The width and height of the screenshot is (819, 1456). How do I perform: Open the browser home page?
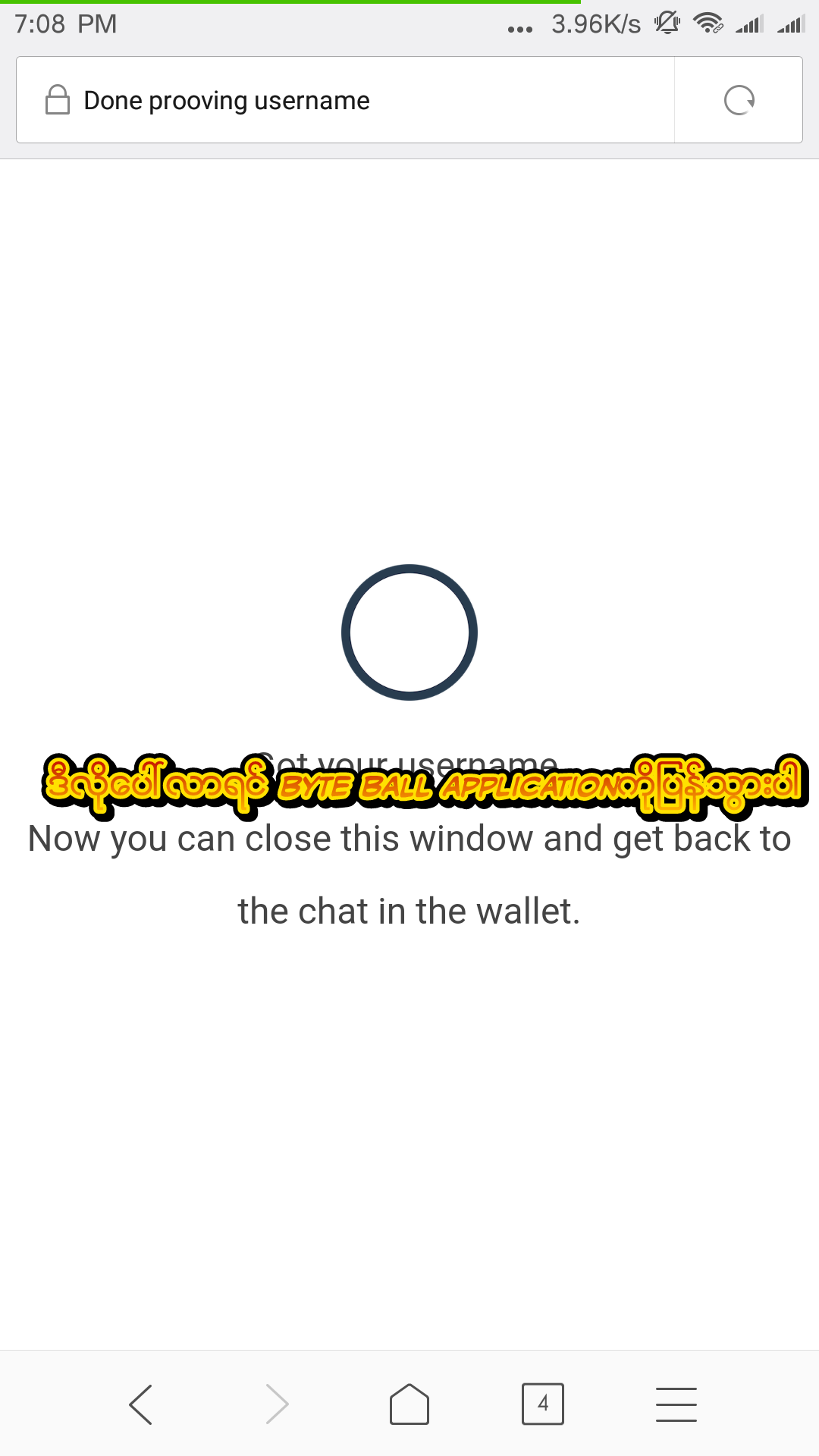coord(409,1404)
